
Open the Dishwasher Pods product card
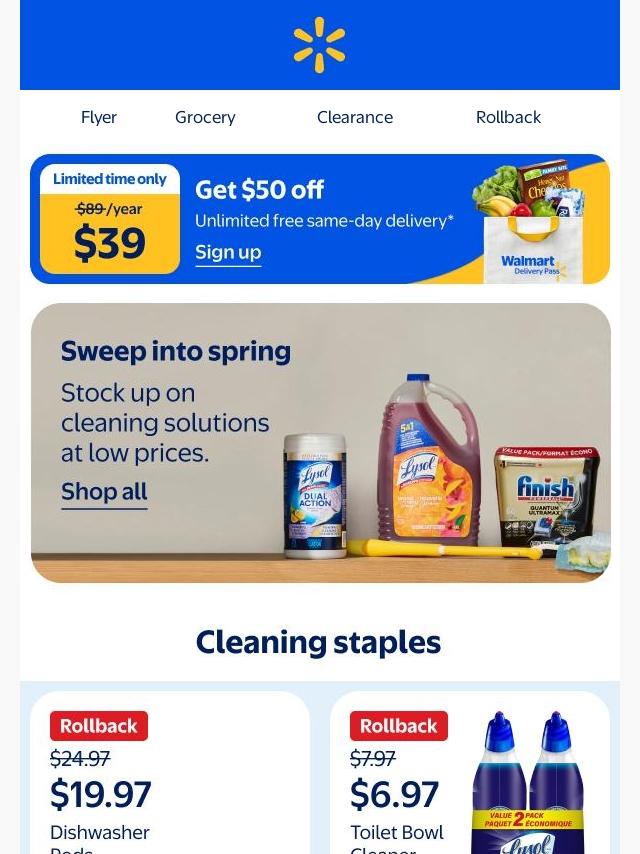(170, 780)
